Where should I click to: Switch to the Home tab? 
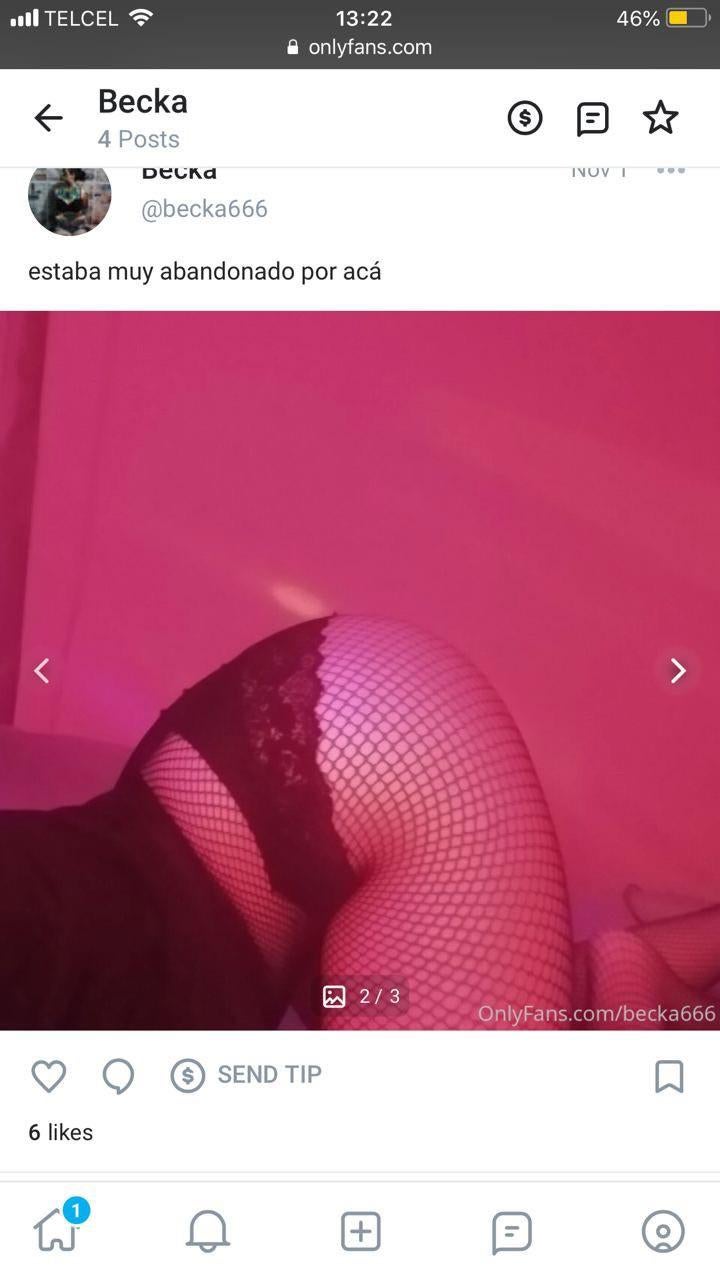pyautogui.click(x=57, y=1230)
